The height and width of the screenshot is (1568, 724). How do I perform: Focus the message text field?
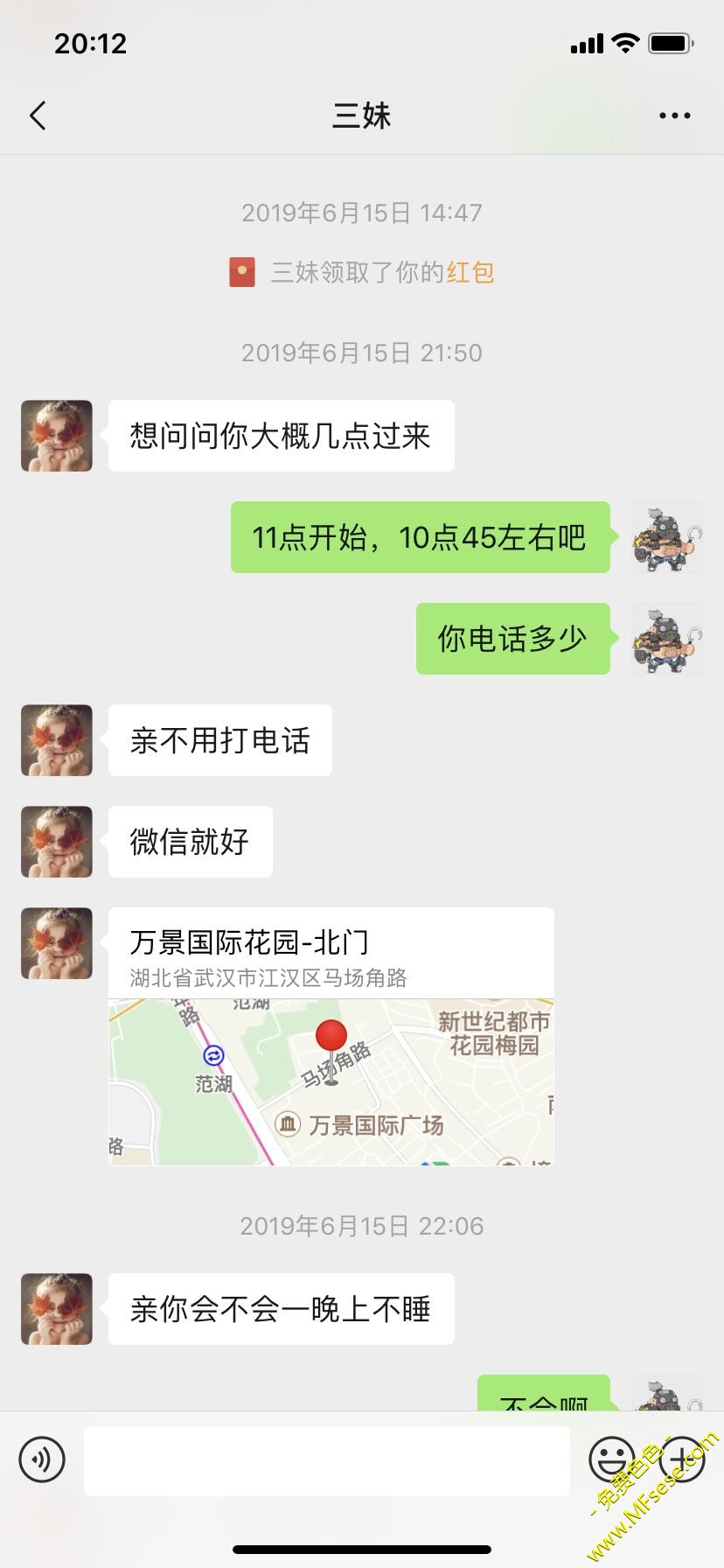click(326, 1460)
